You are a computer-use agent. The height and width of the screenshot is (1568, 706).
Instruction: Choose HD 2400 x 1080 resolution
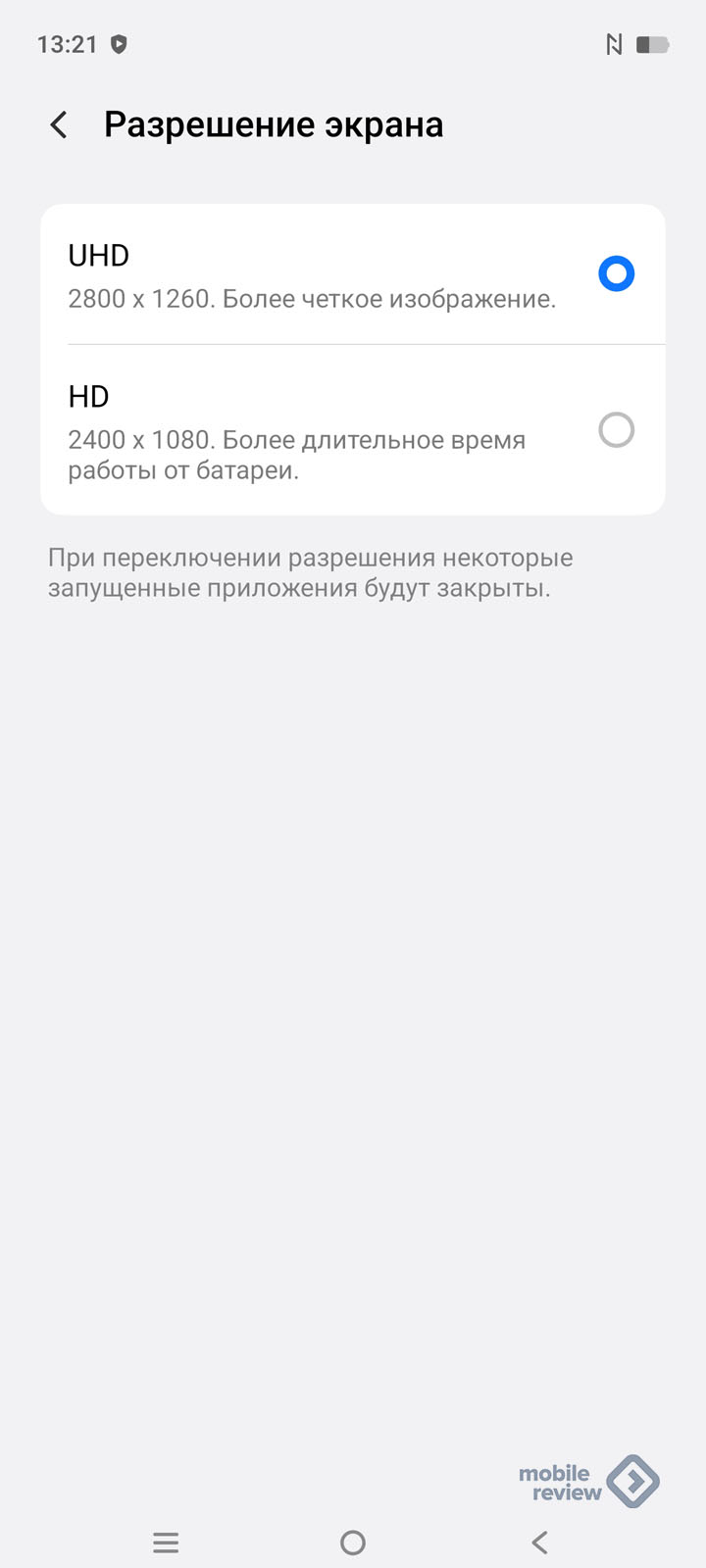(616, 430)
